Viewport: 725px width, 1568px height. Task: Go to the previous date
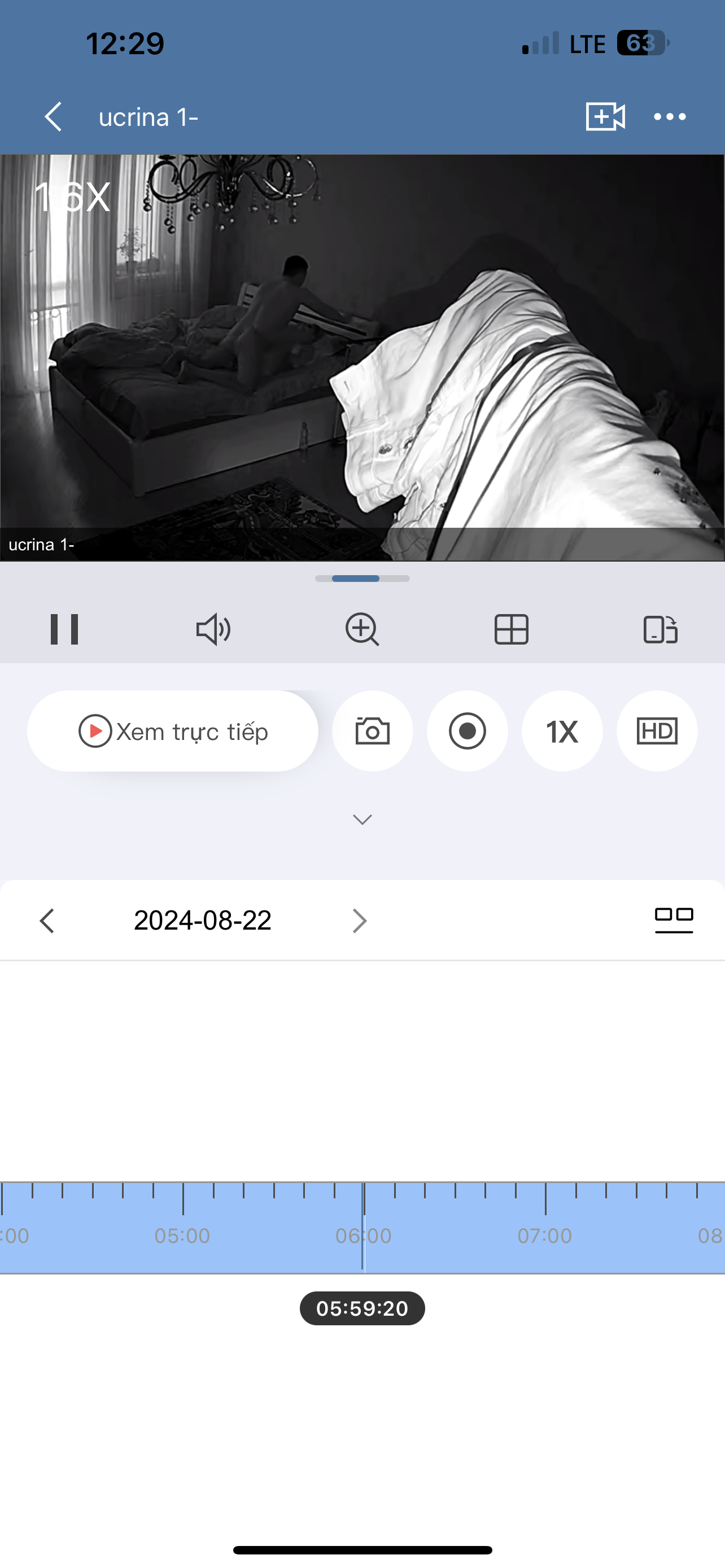pyautogui.click(x=47, y=921)
